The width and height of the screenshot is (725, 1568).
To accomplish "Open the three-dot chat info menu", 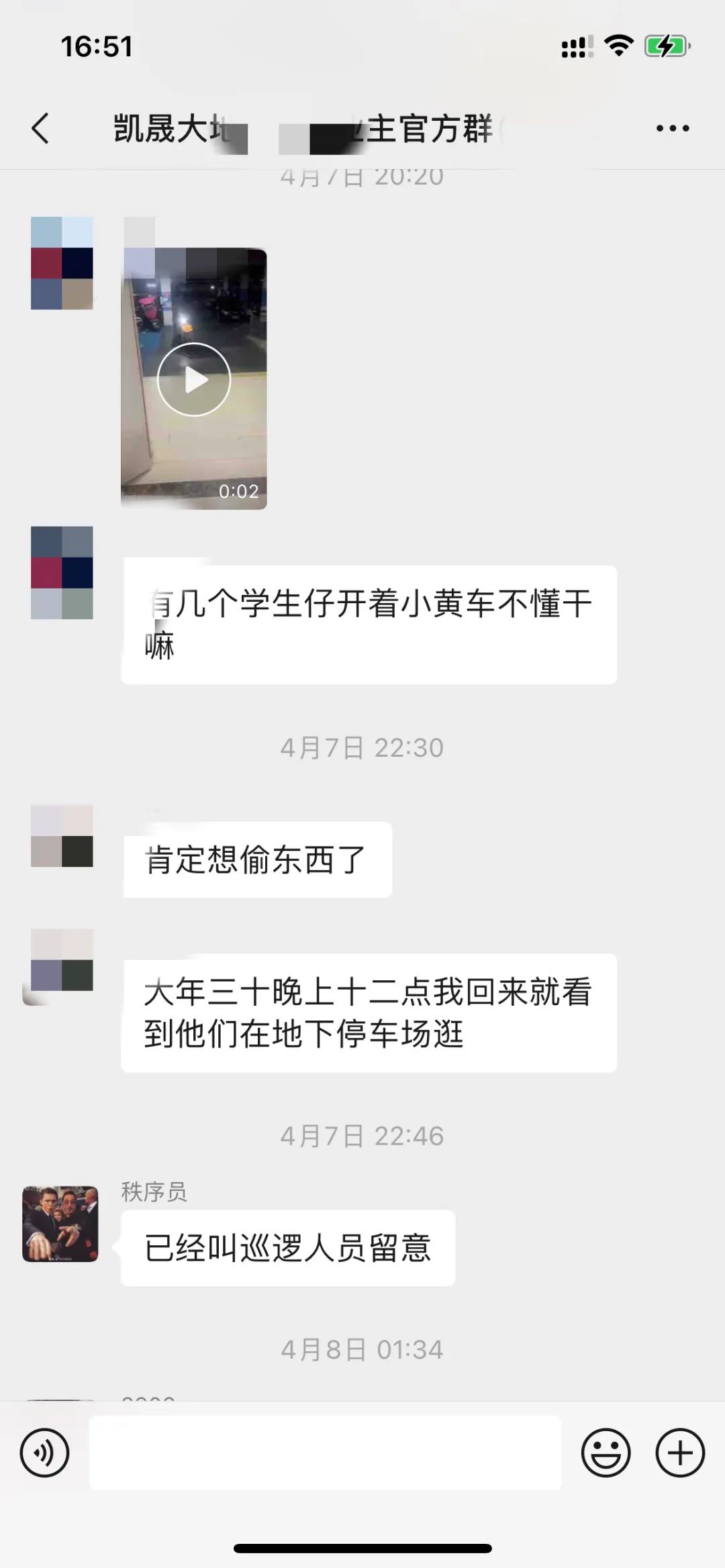I will (x=673, y=128).
